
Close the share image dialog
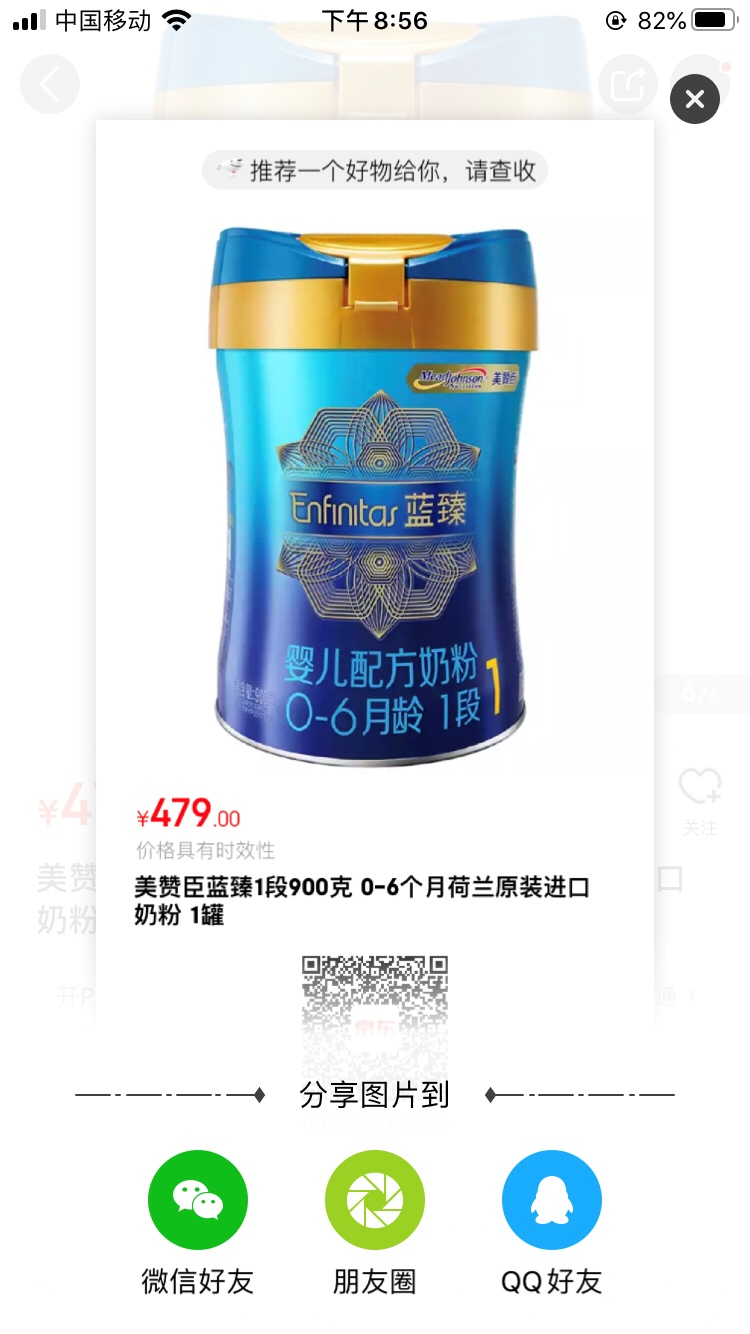click(x=695, y=99)
